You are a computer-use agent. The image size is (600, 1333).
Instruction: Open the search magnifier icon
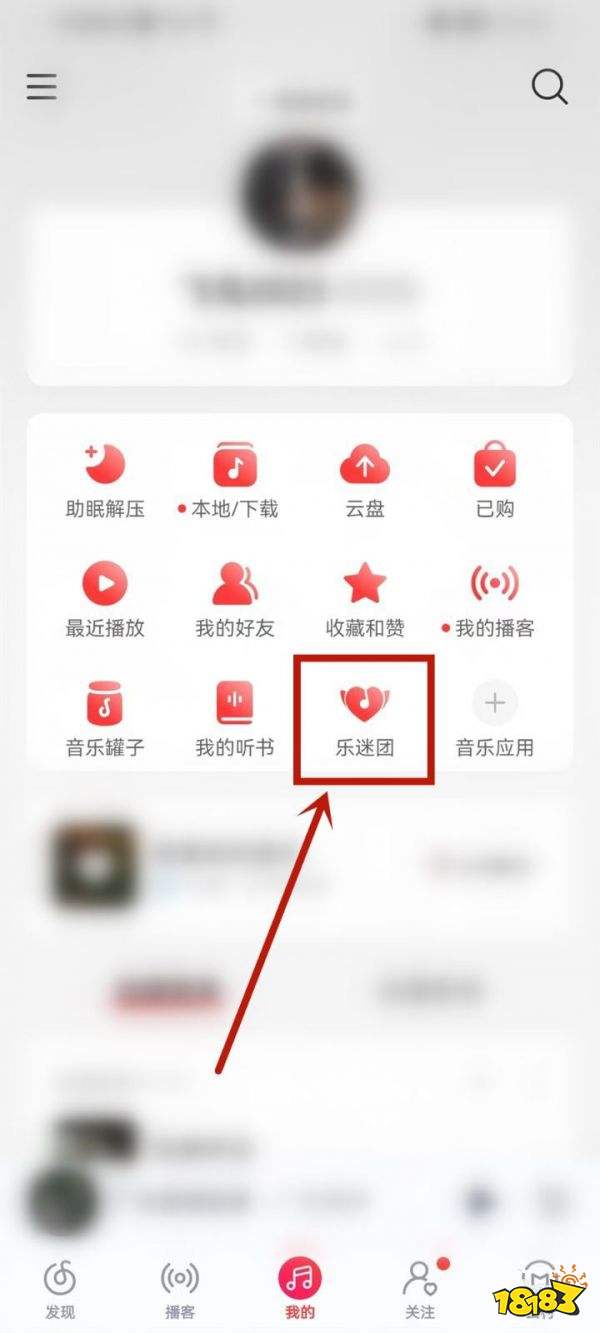[x=549, y=87]
